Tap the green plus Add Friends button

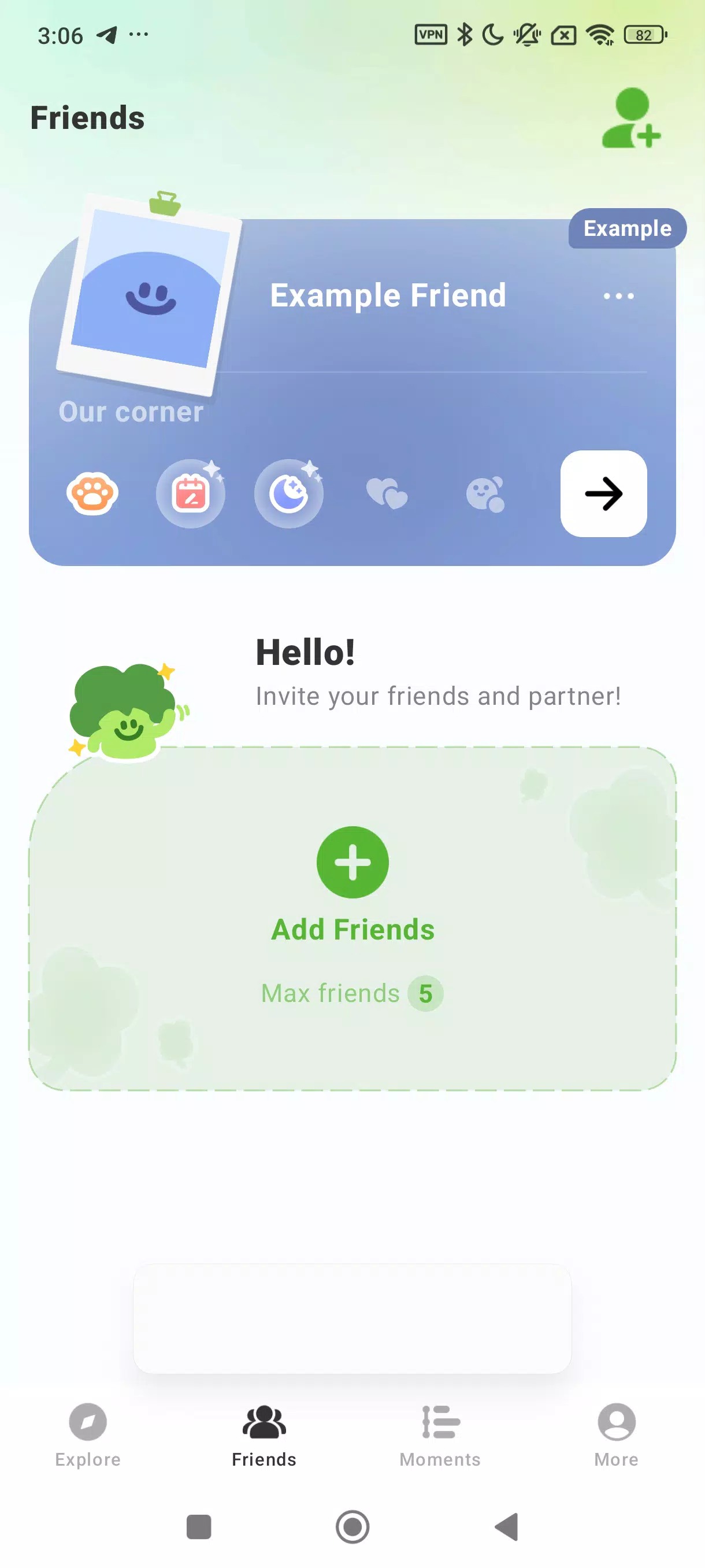pos(352,863)
